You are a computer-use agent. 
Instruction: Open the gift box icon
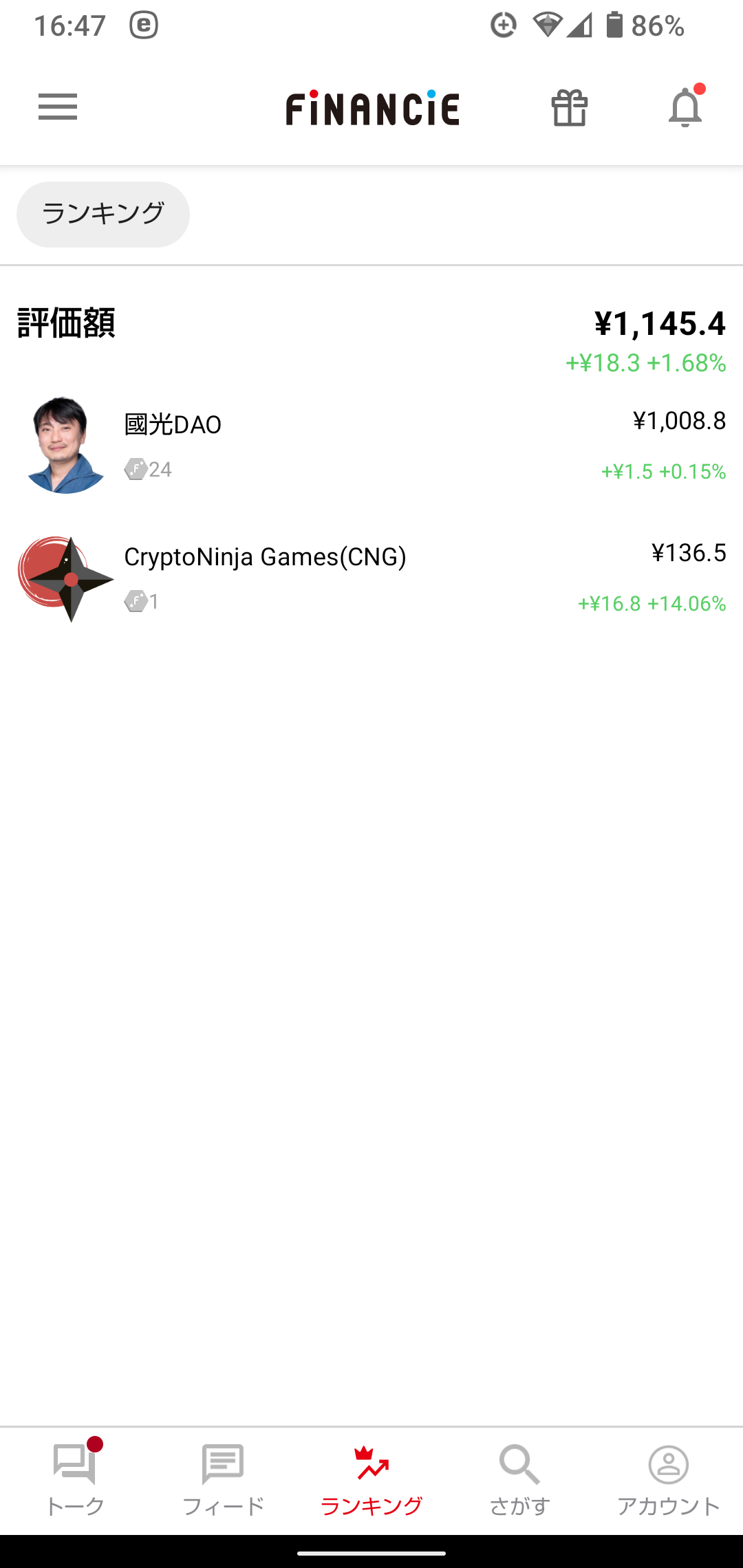569,108
